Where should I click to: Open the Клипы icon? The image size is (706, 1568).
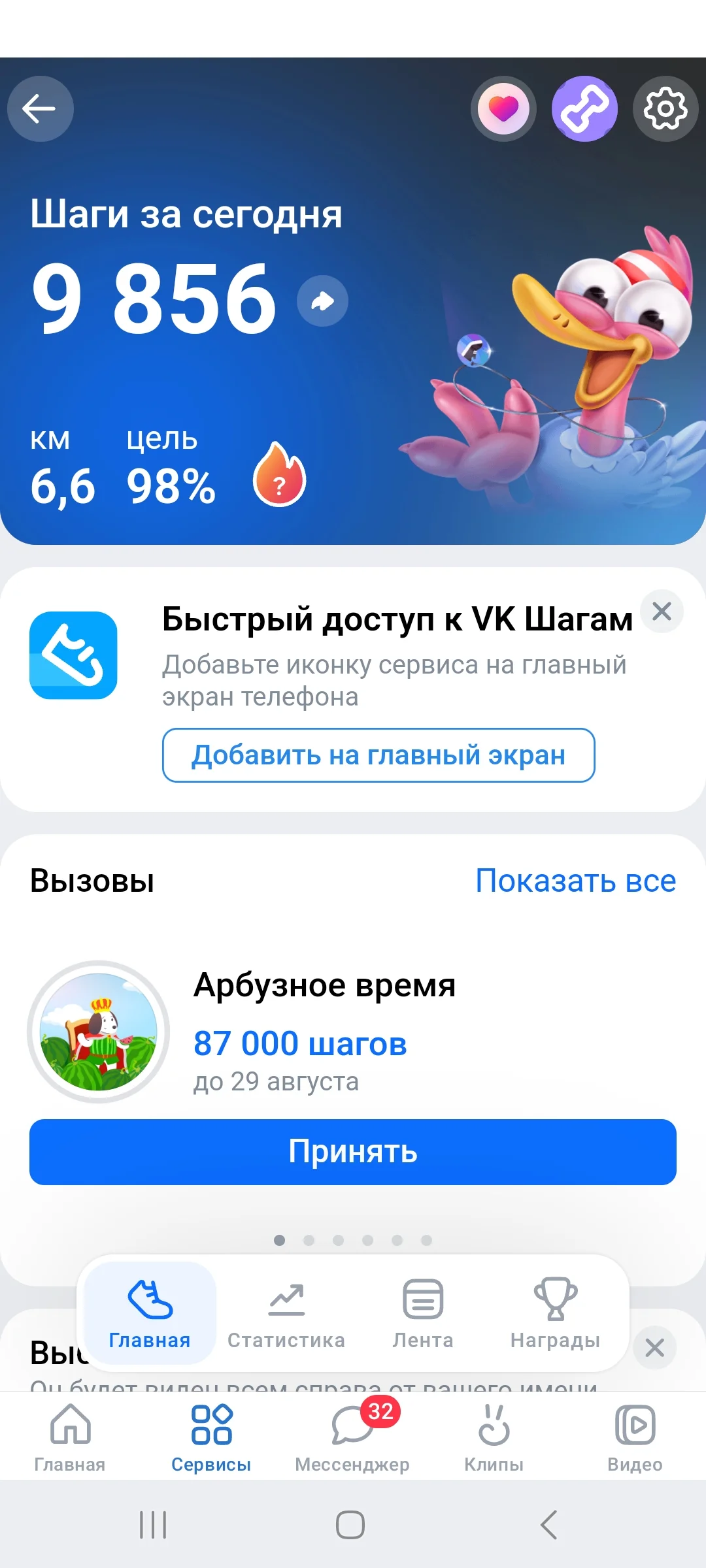pyautogui.click(x=494, y=1428)
